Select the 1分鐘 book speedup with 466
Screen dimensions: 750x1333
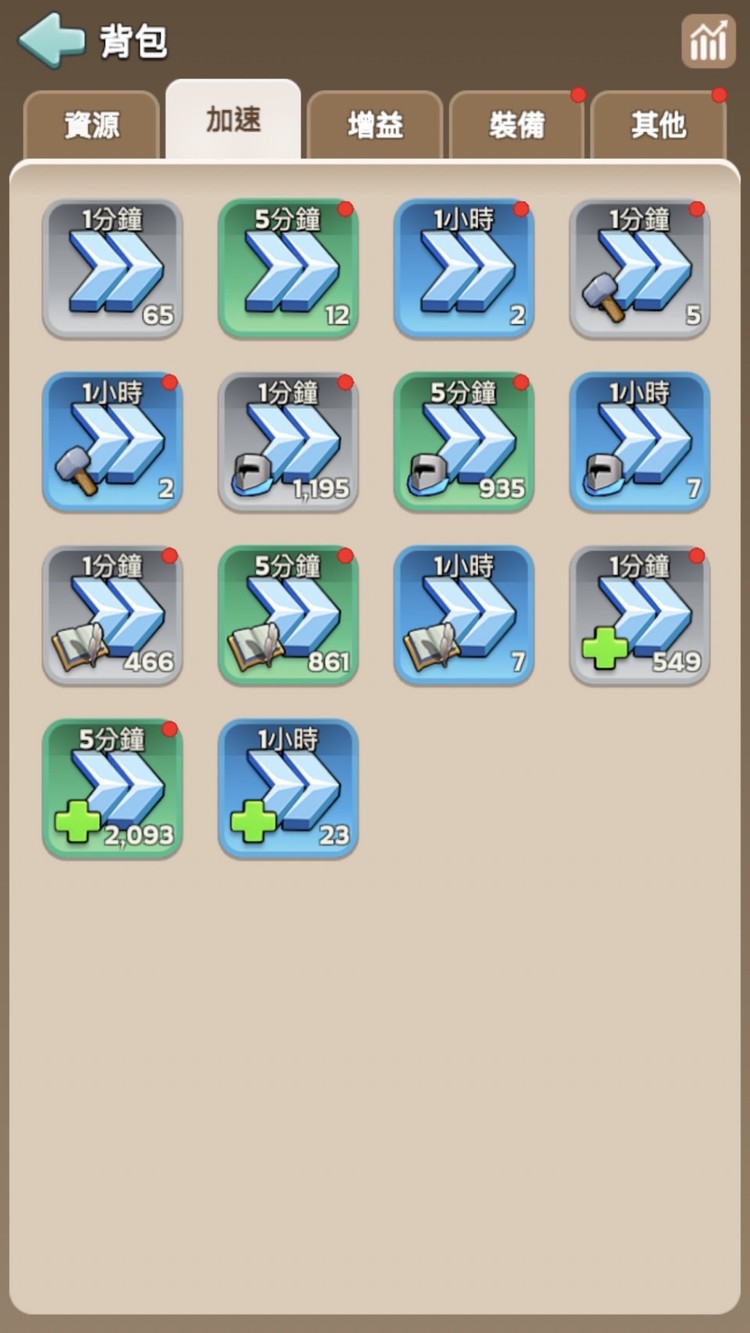(112, 614)
